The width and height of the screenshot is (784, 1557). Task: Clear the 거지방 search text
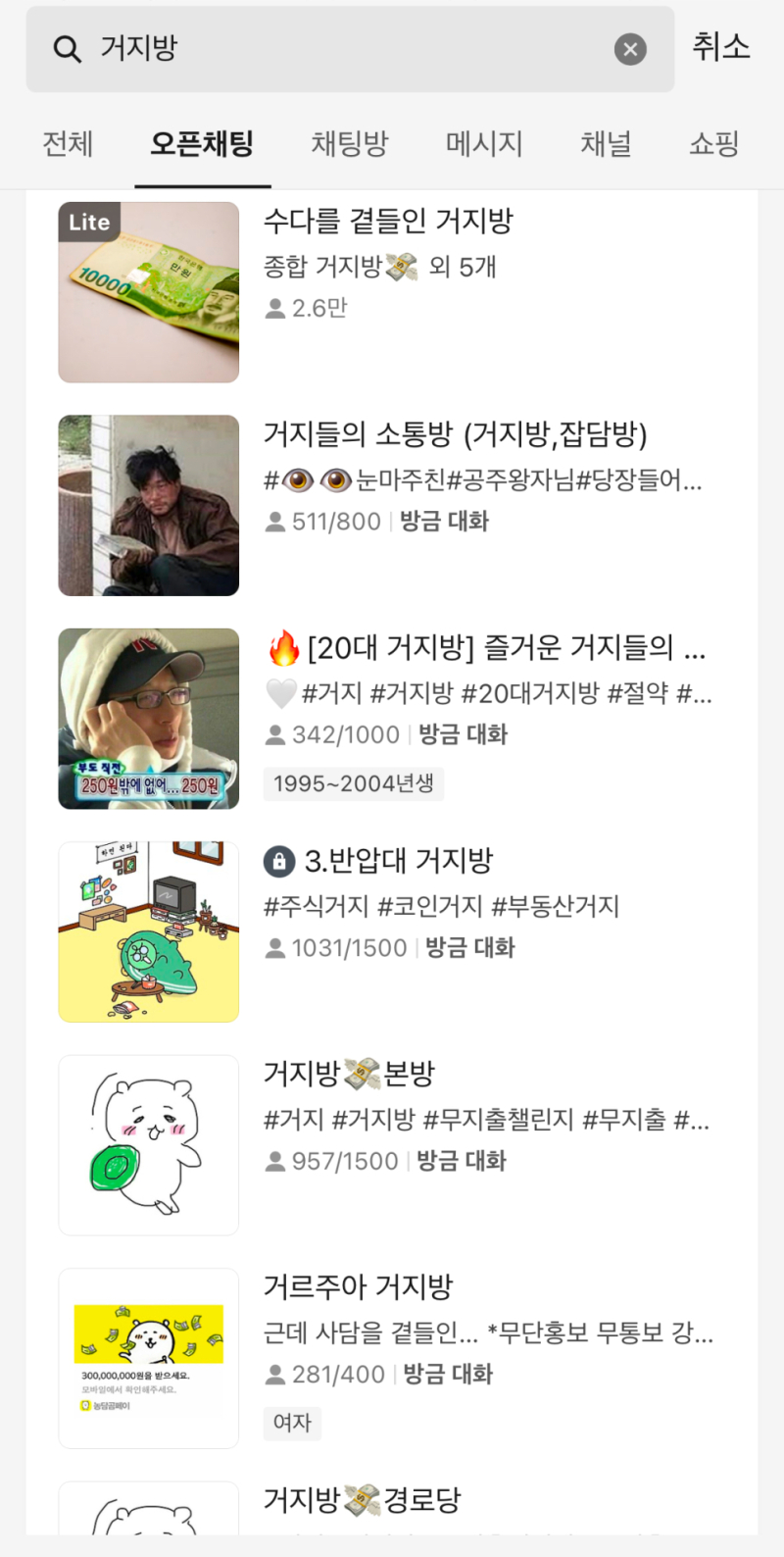tap(630, 49)
